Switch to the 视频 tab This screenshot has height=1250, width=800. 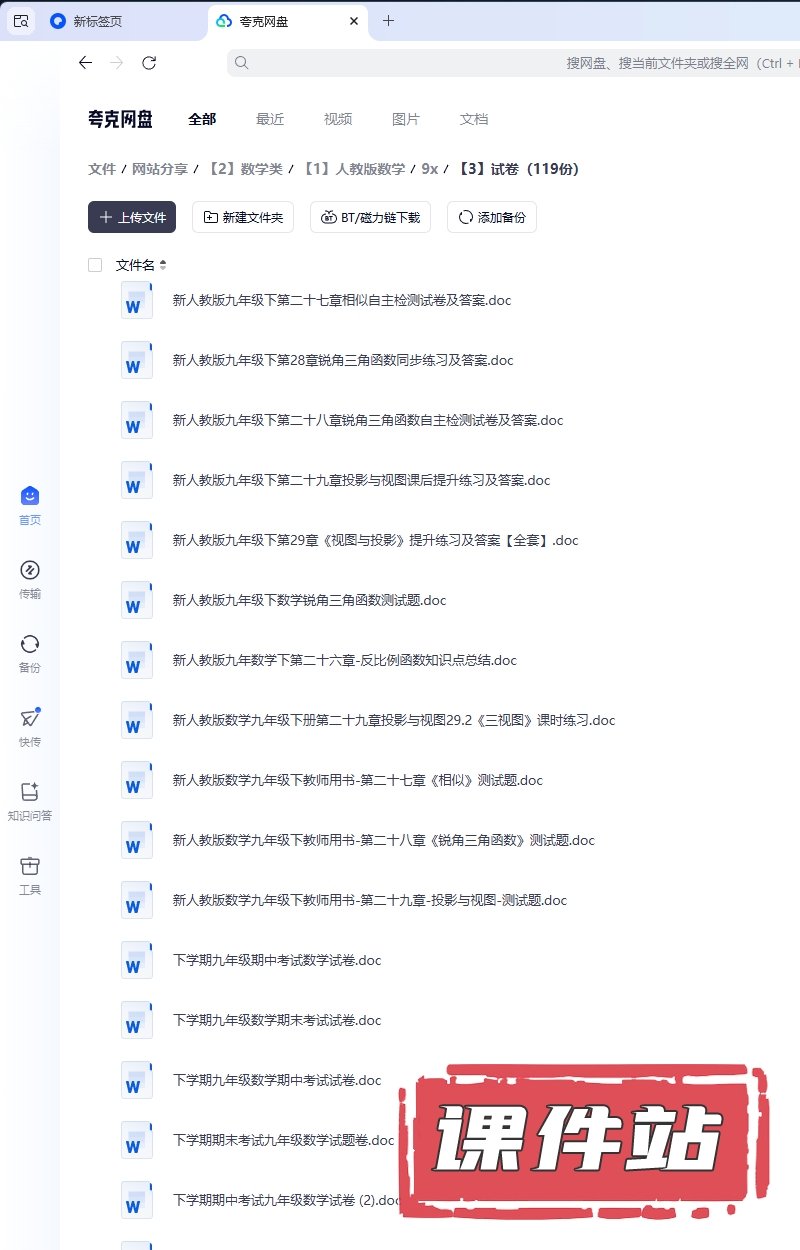coord(338,119)
